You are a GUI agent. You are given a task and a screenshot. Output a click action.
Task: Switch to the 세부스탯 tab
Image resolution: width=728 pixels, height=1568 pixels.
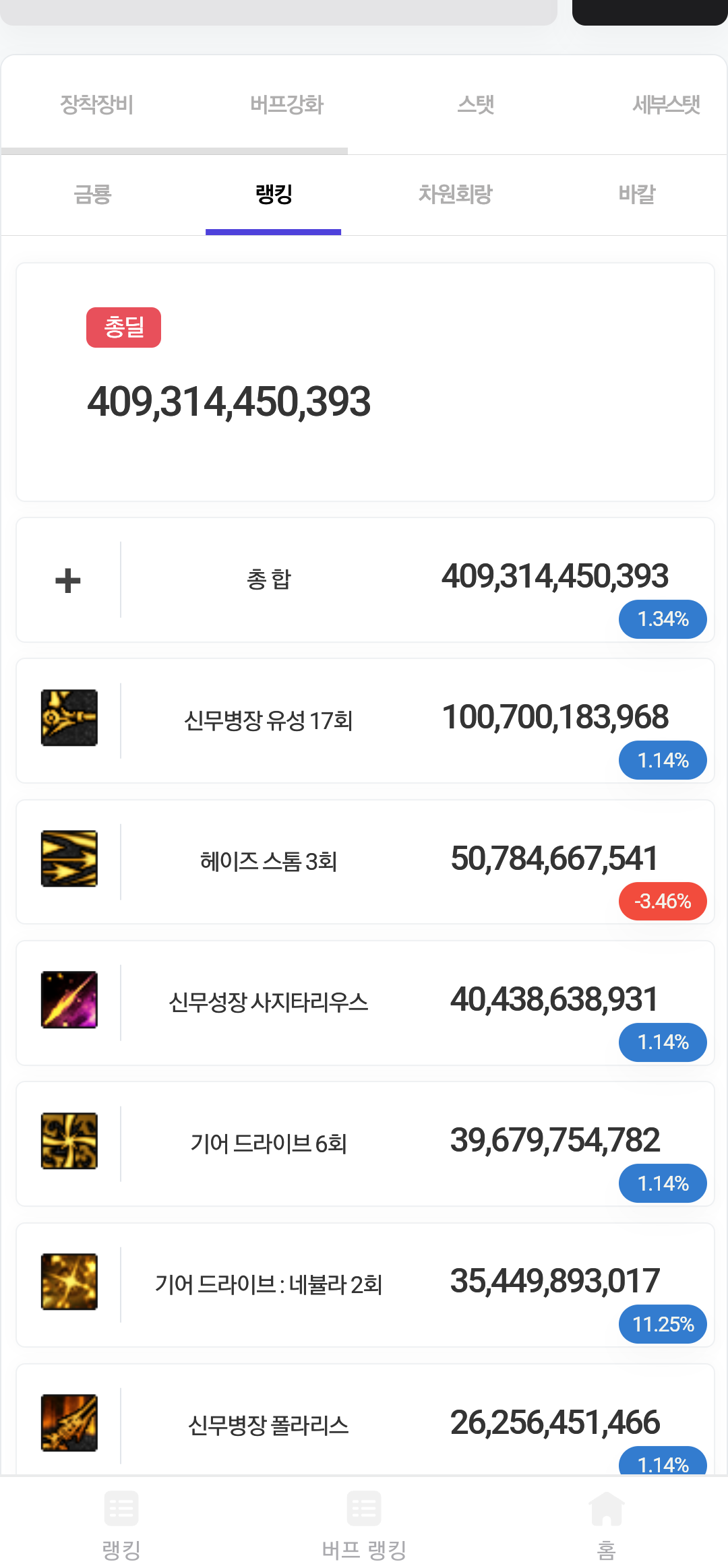pos(666,104)
